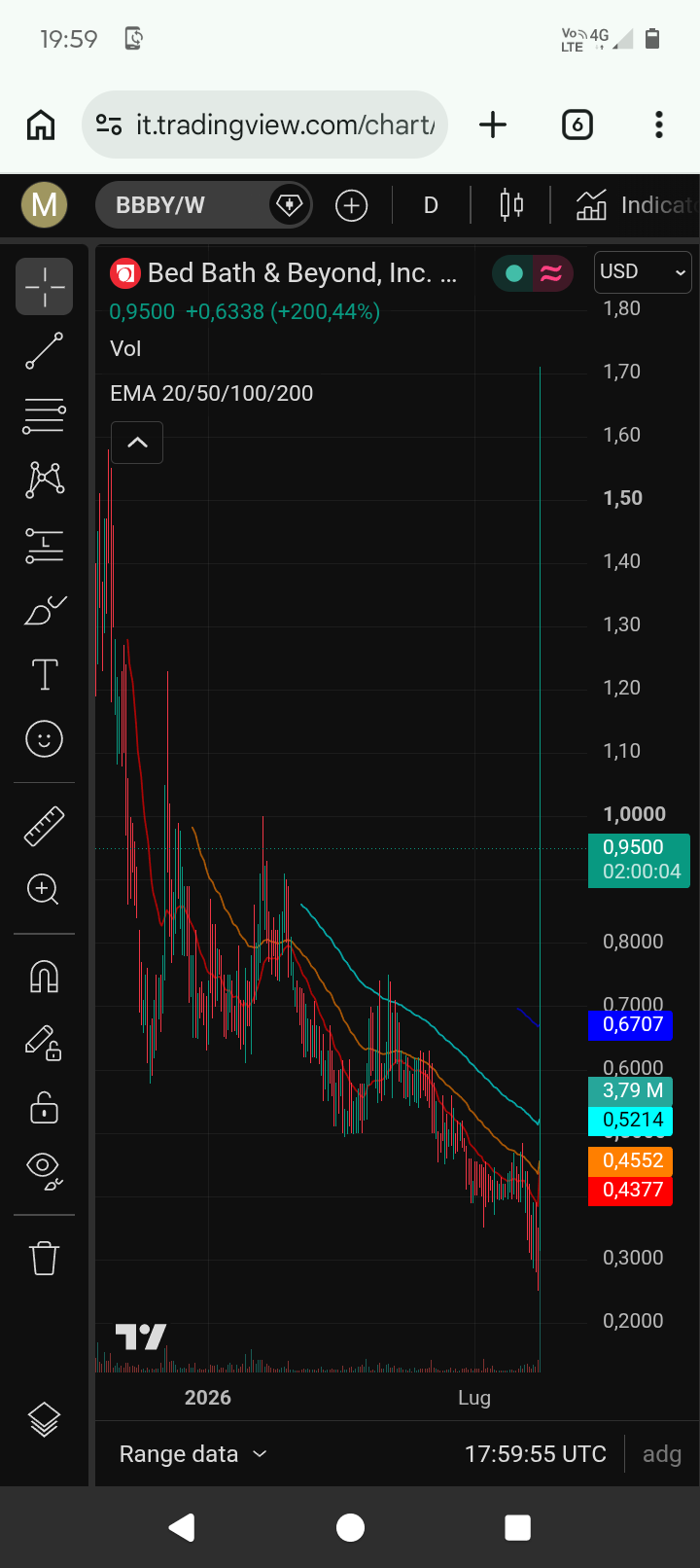Open a new browser tab
700x1568 pixels.
(493, 125)
